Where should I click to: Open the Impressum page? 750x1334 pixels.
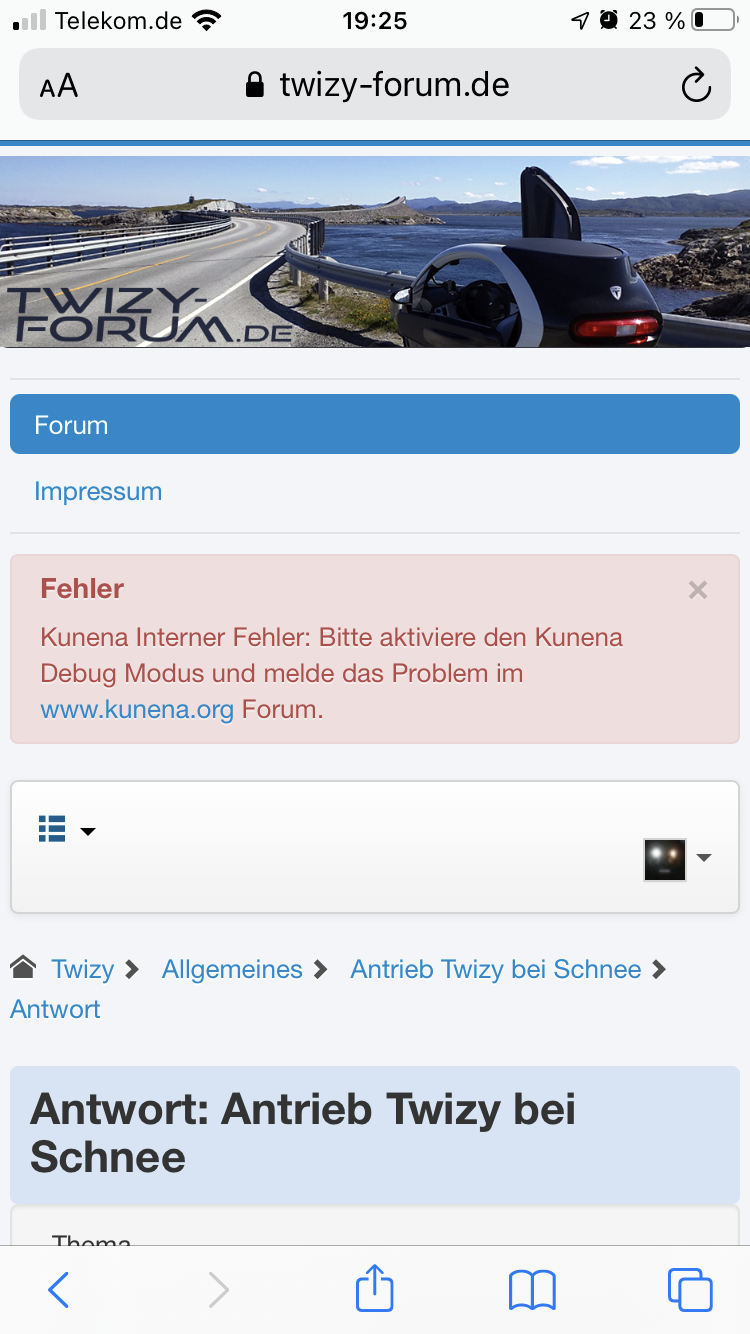(x=98, y=491)
